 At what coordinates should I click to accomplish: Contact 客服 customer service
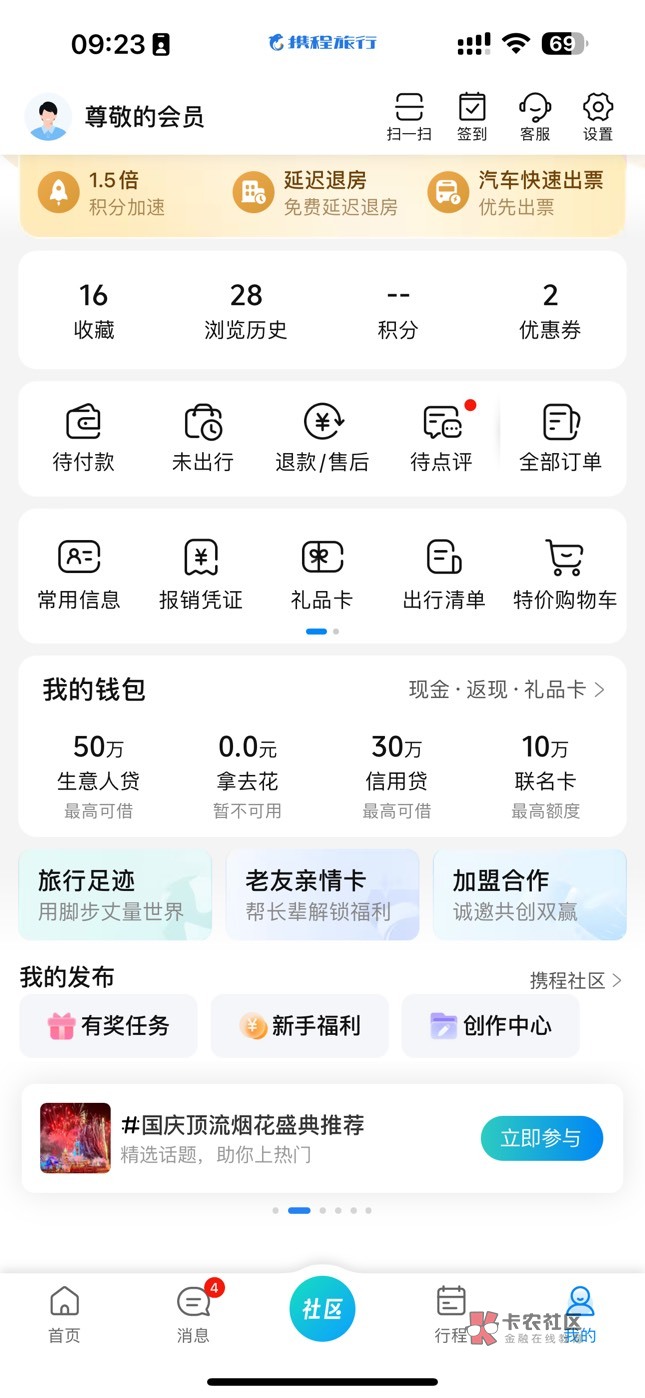coord(535,116)
